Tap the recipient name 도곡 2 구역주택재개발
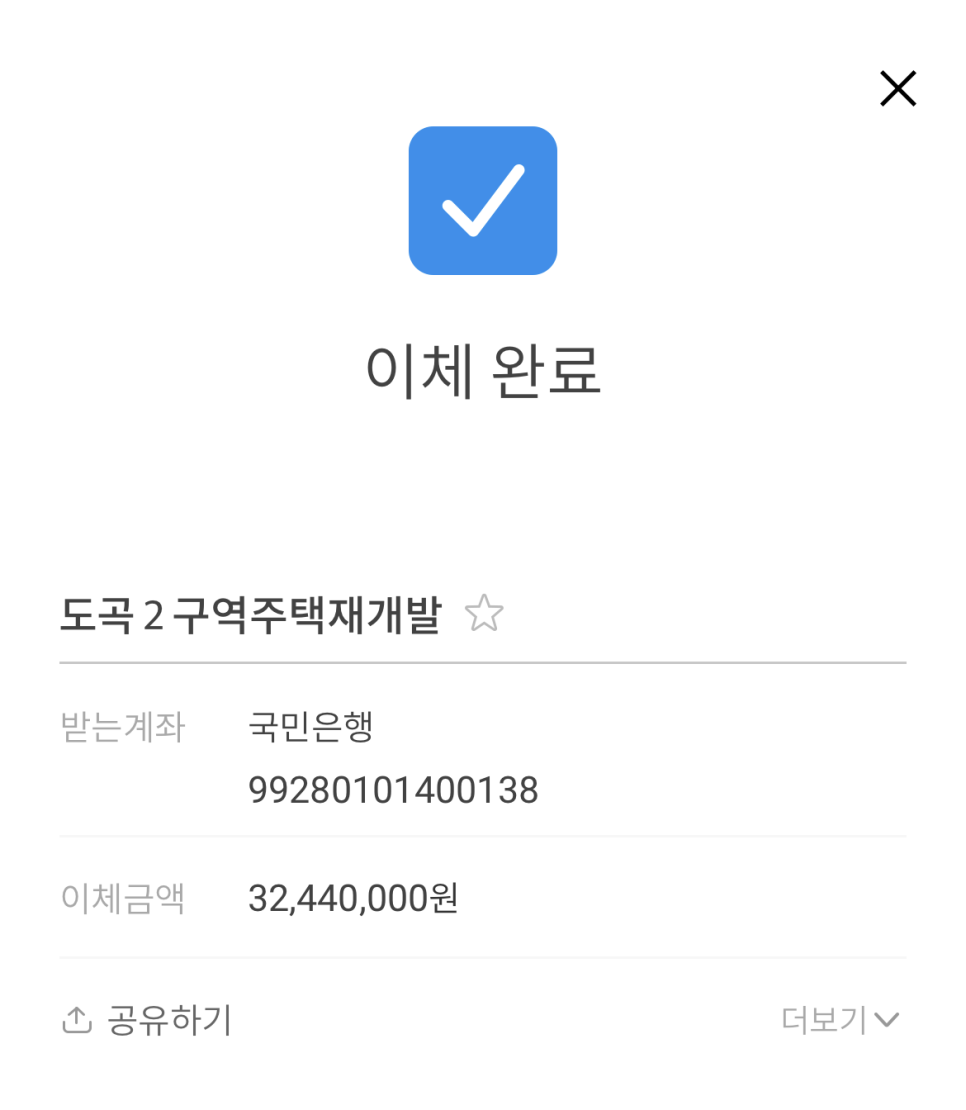966x1110 pixels. point(248,613)
